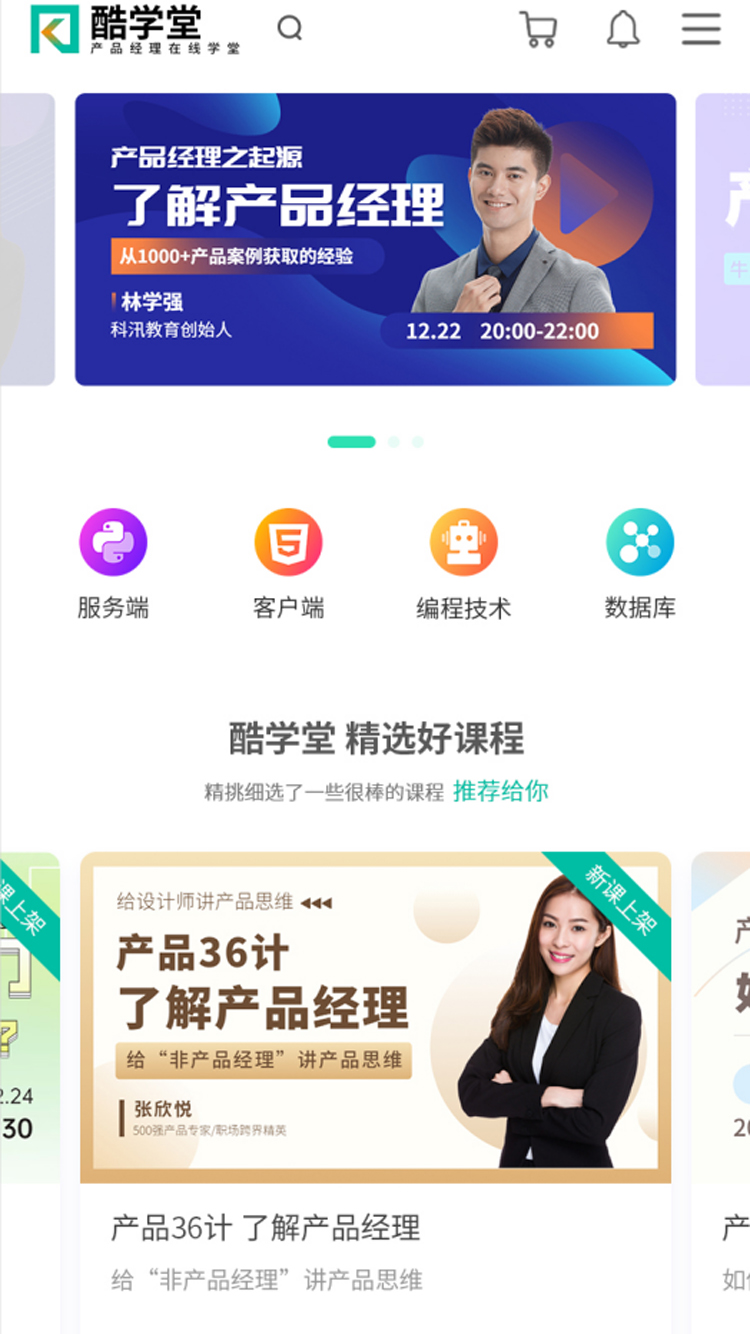Tap the 推荐给你 link
Viewport: 750px width, 1334px height.
click(x=501, y=791)
